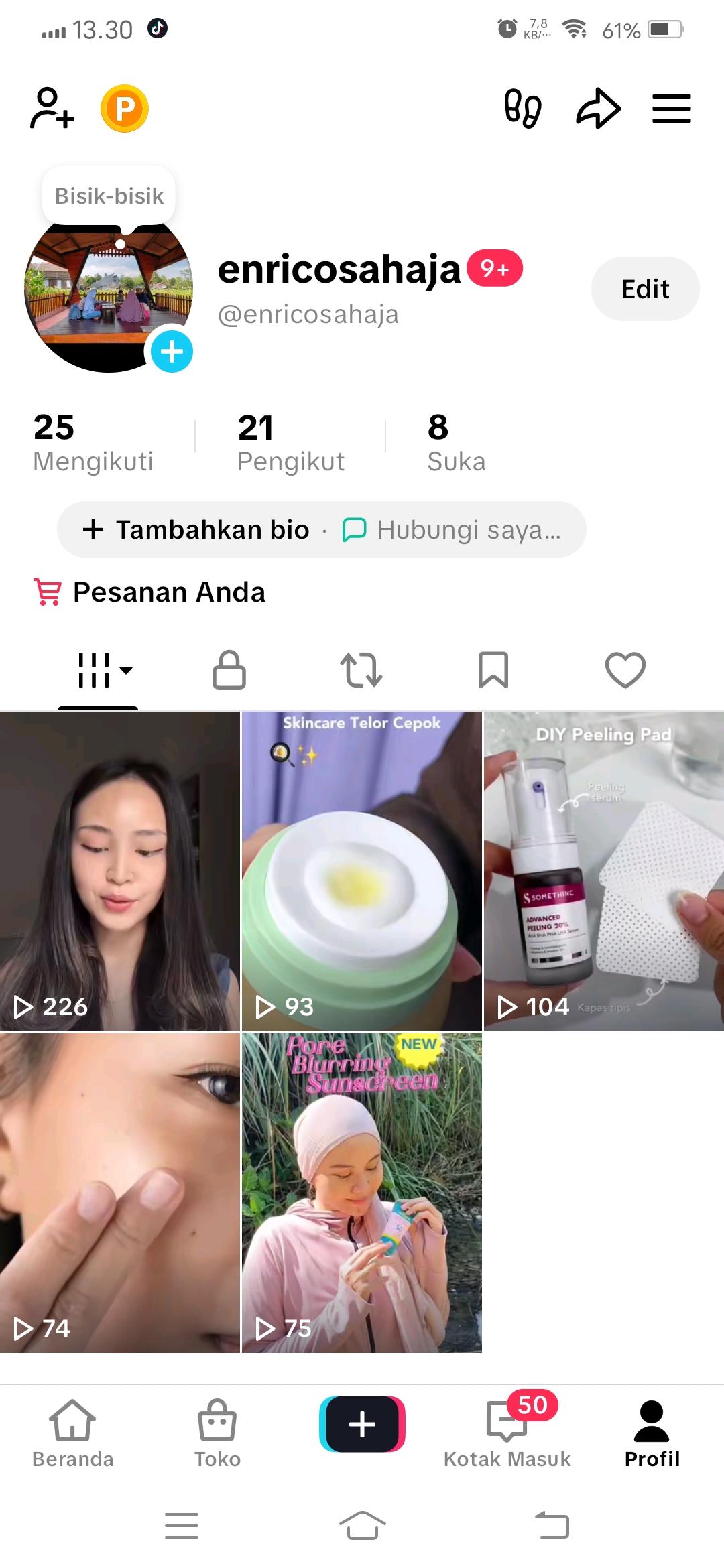Open the footprints profile views icon
The height and width of the screenshot is (1568, 724).
click(x=523, y=109)
